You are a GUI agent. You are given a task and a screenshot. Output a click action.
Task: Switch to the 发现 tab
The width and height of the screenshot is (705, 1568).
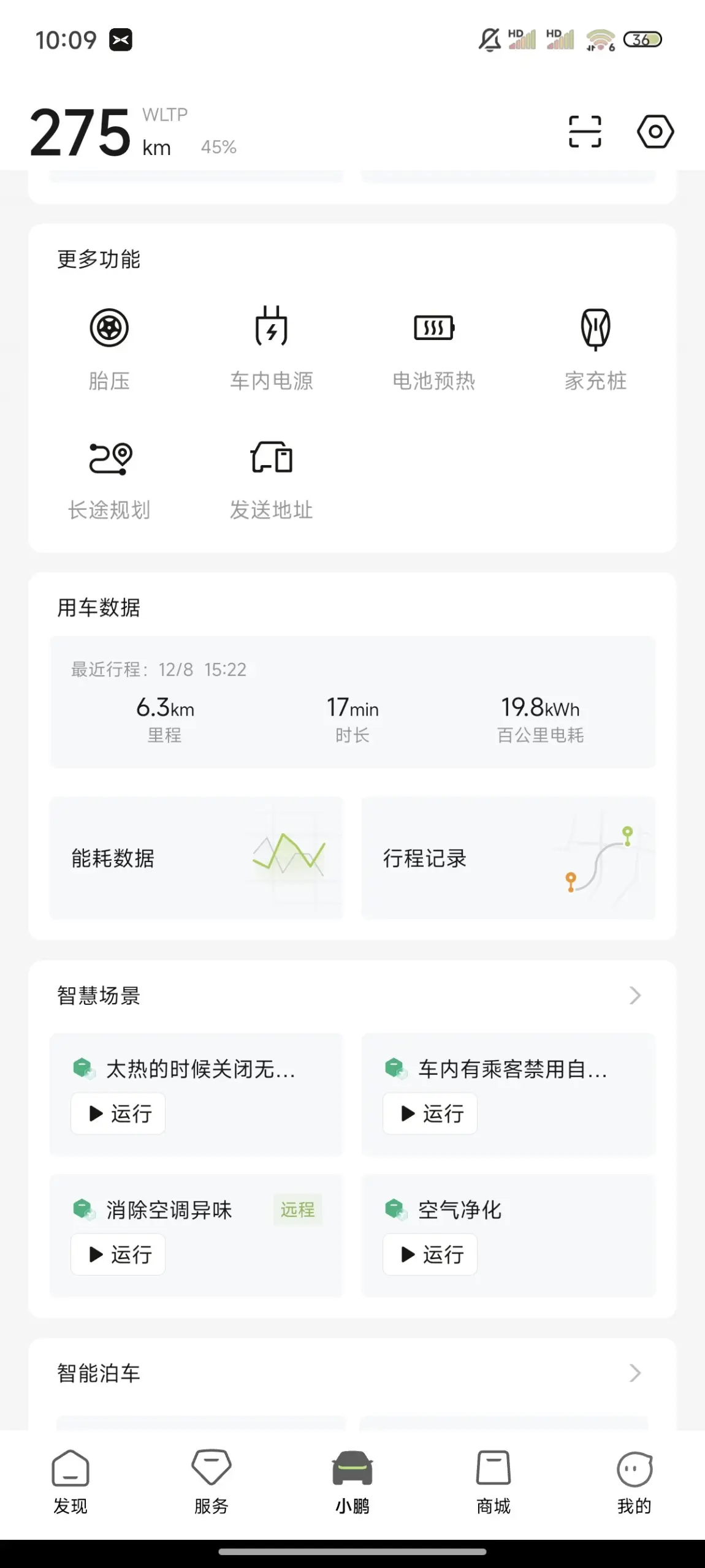pyautogui.click(x=70, y=1482)
